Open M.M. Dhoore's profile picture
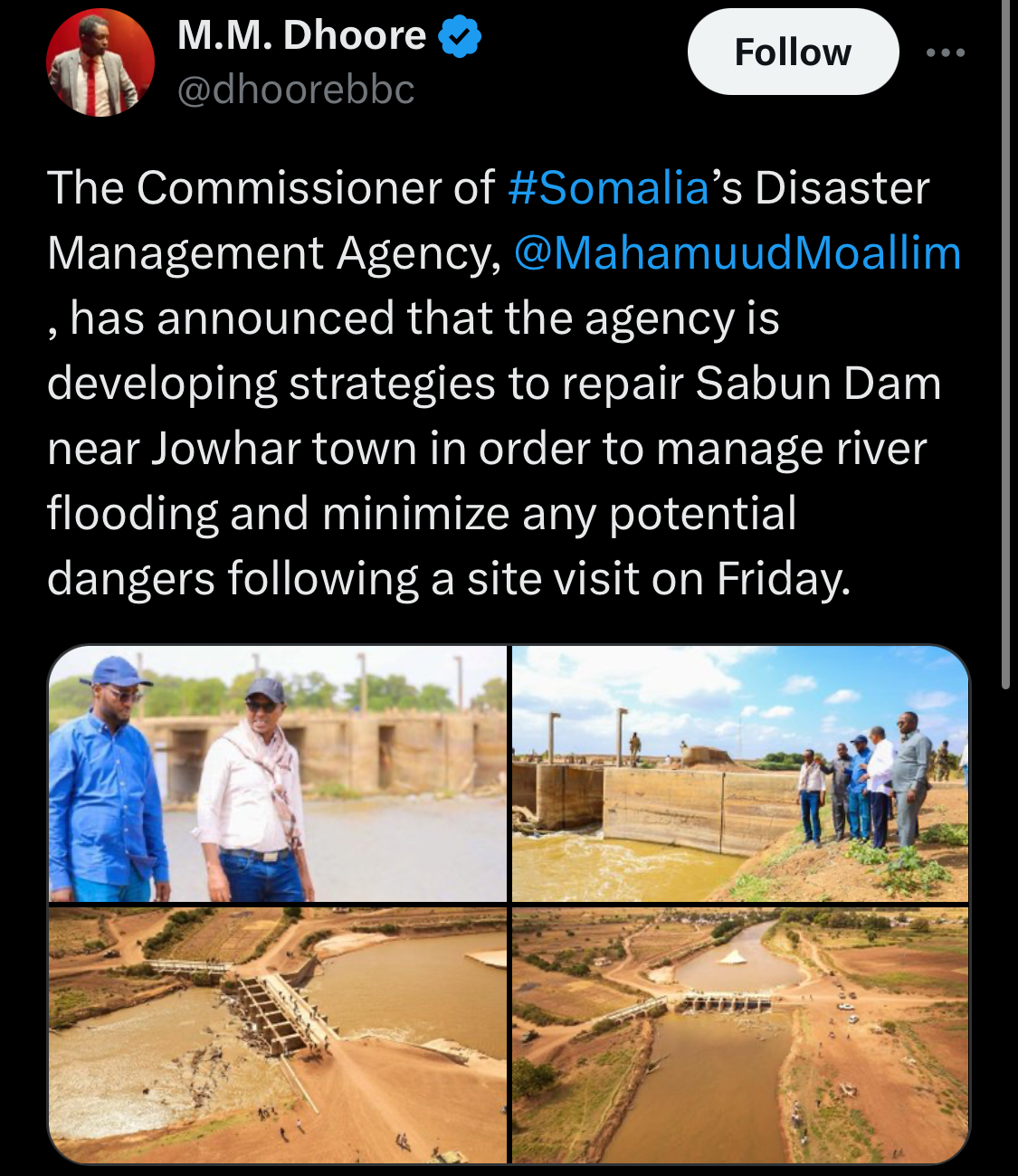1018x1176 pixels. pyautogui.click(x=100, y=63)
